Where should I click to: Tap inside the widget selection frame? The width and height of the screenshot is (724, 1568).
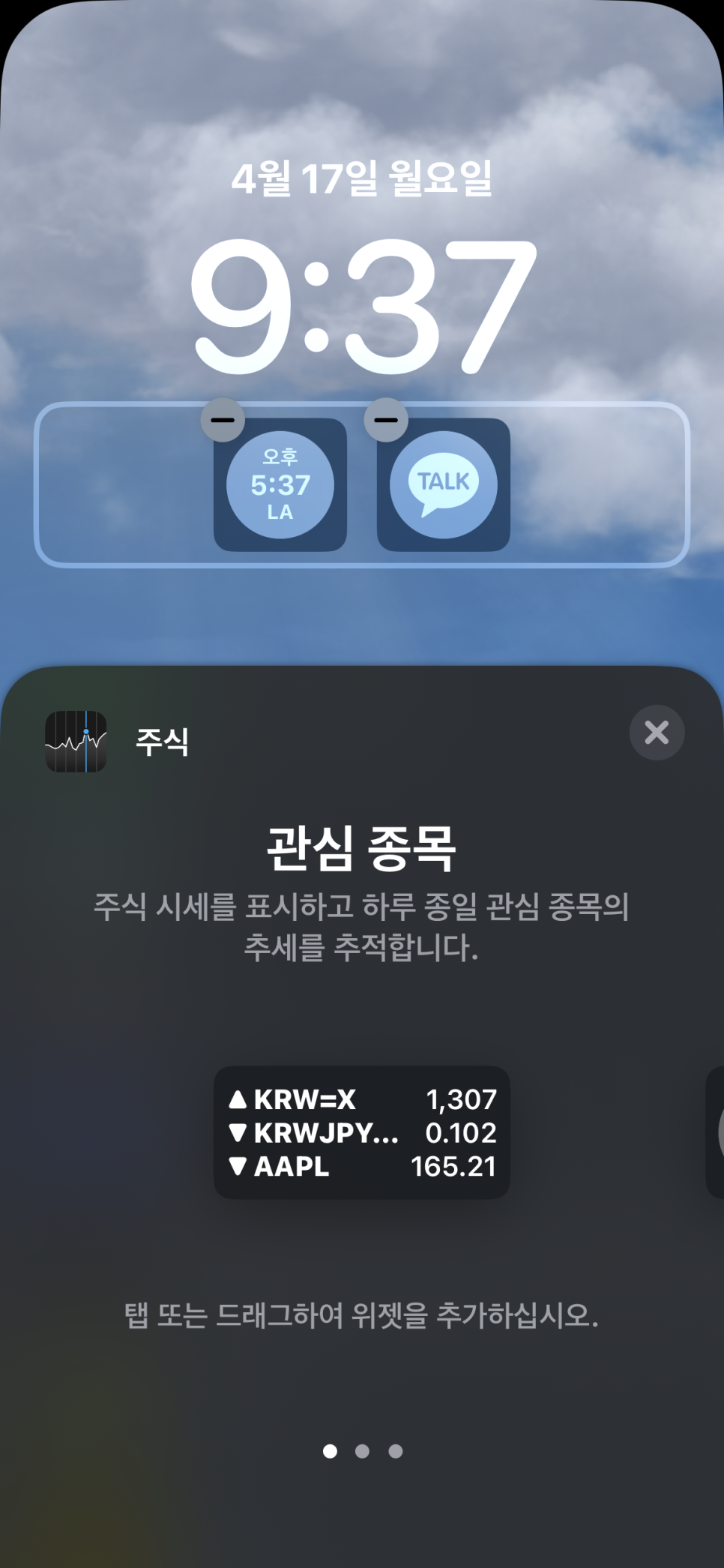tap(585, 484)
